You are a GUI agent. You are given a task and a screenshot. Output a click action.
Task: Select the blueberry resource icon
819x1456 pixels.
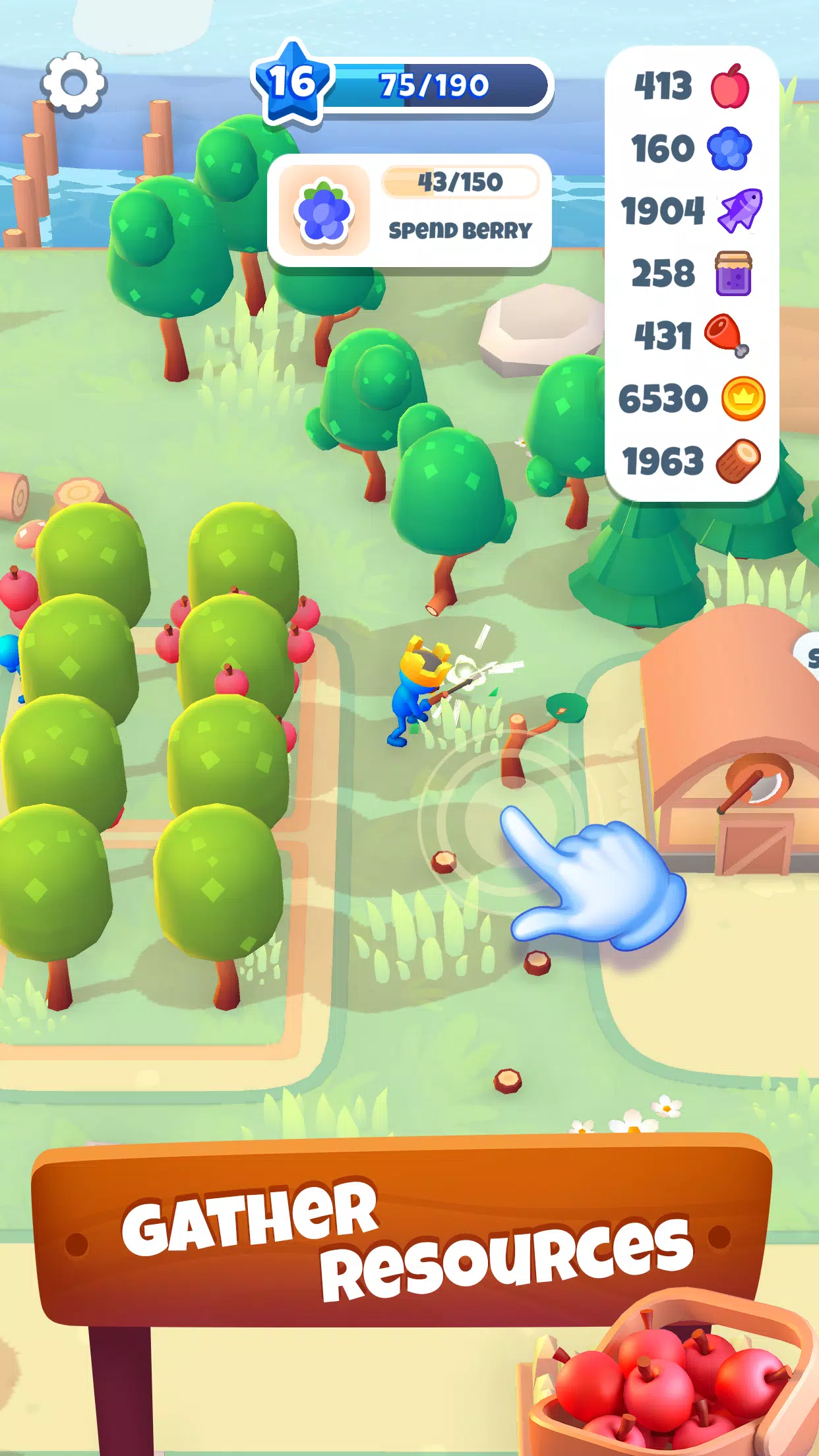pos(730,148)
